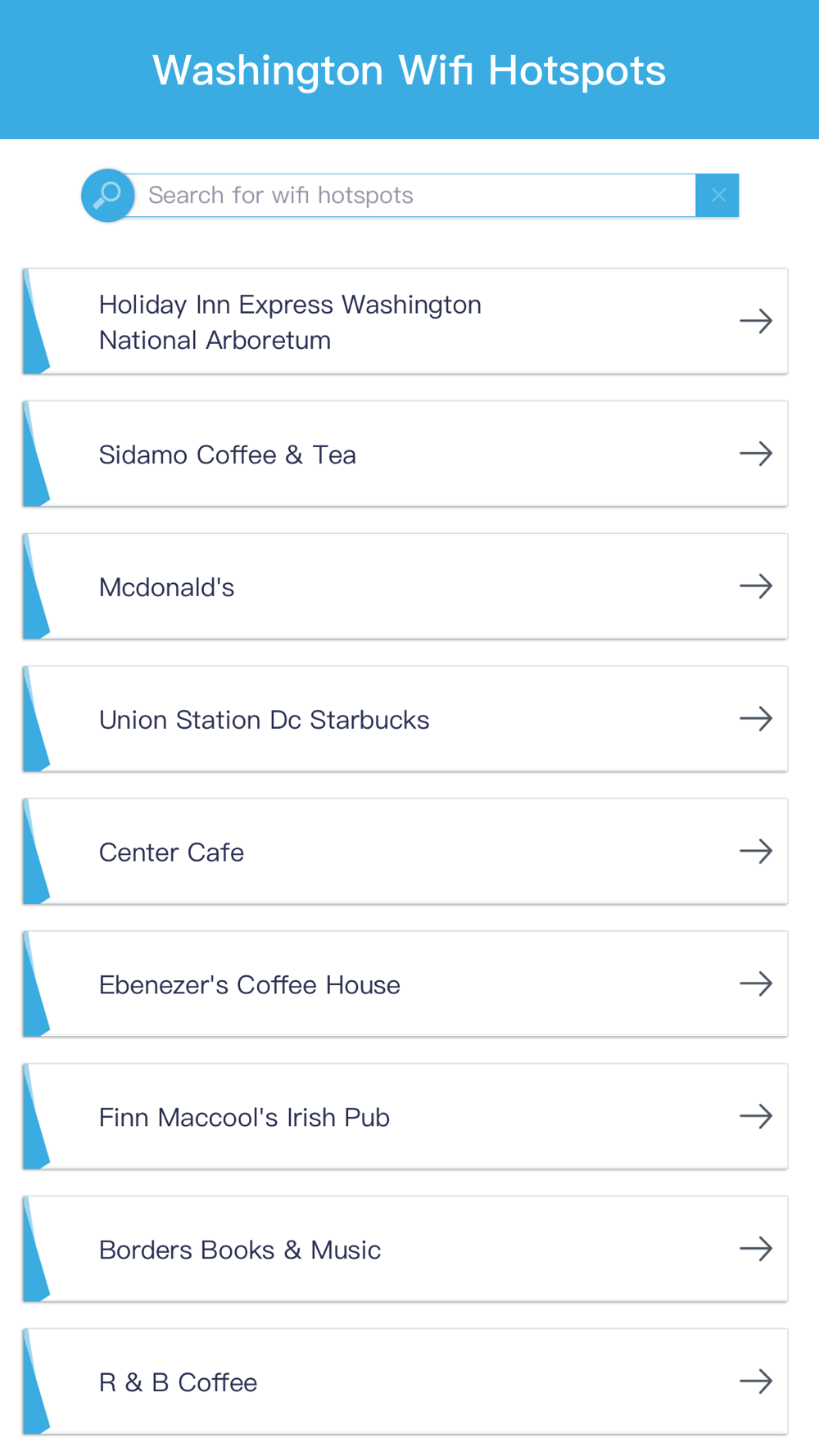Open the Center Cafe entry
Screen dimensions: 819x1456
click(405, 852)
